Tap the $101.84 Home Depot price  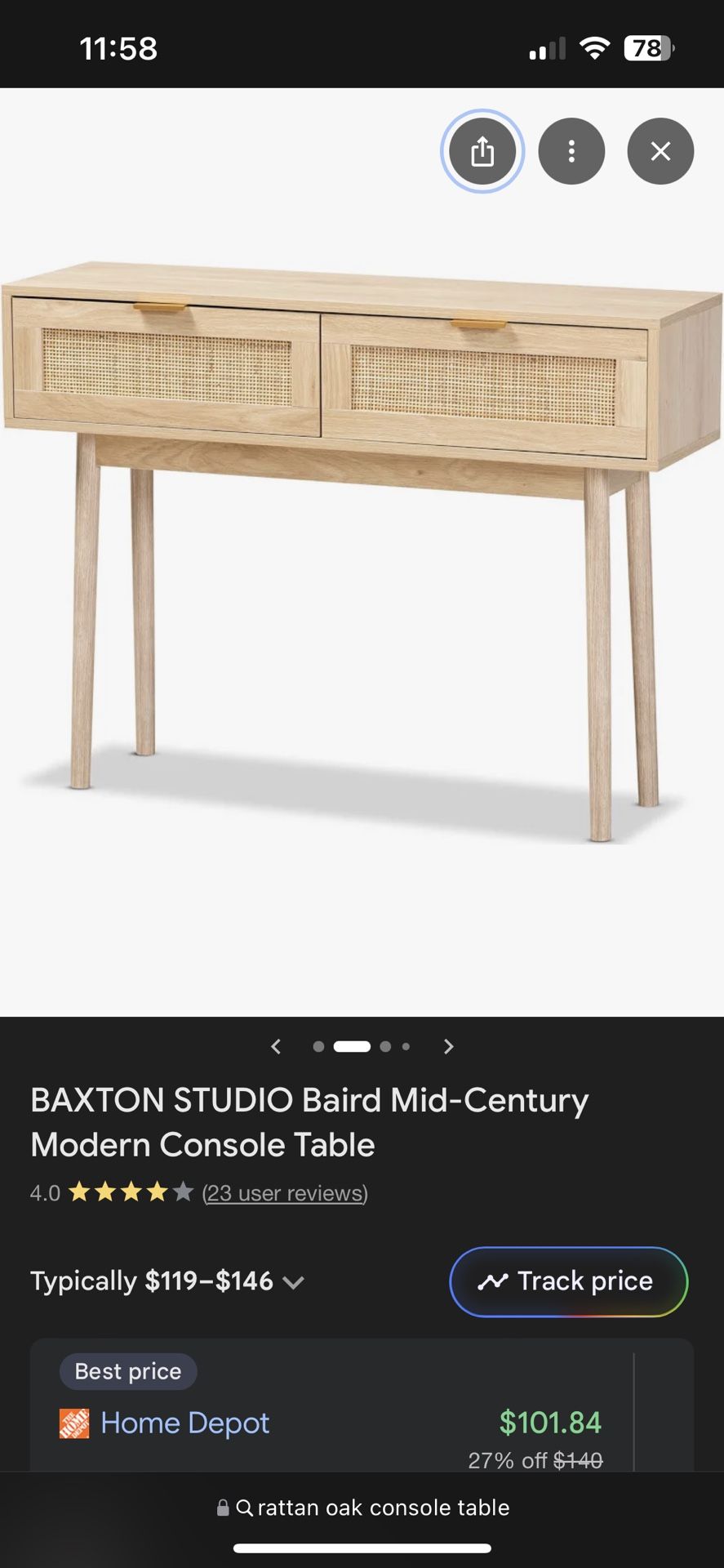551,1423
